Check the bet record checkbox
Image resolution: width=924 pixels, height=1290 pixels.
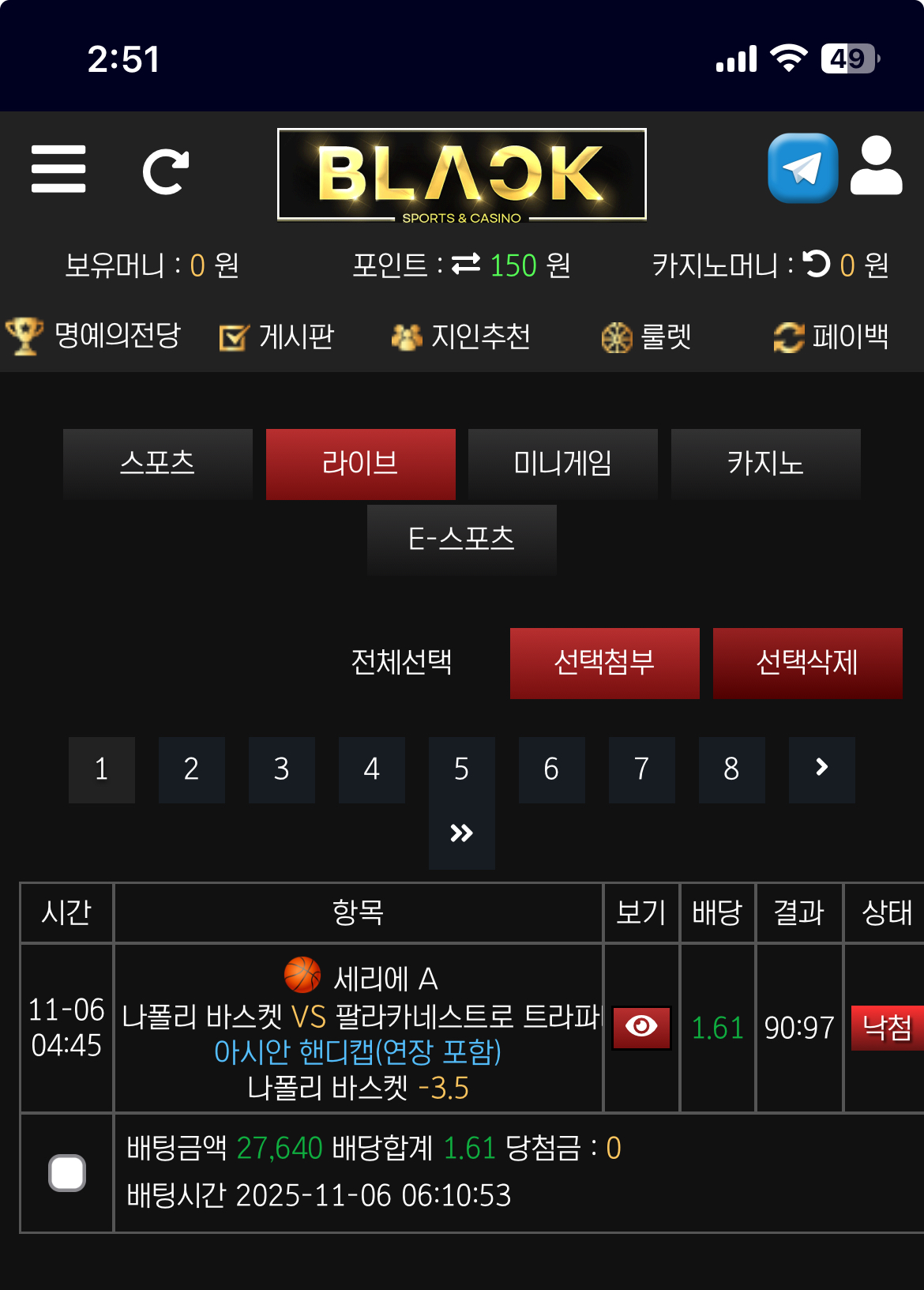pos(67,1172)
